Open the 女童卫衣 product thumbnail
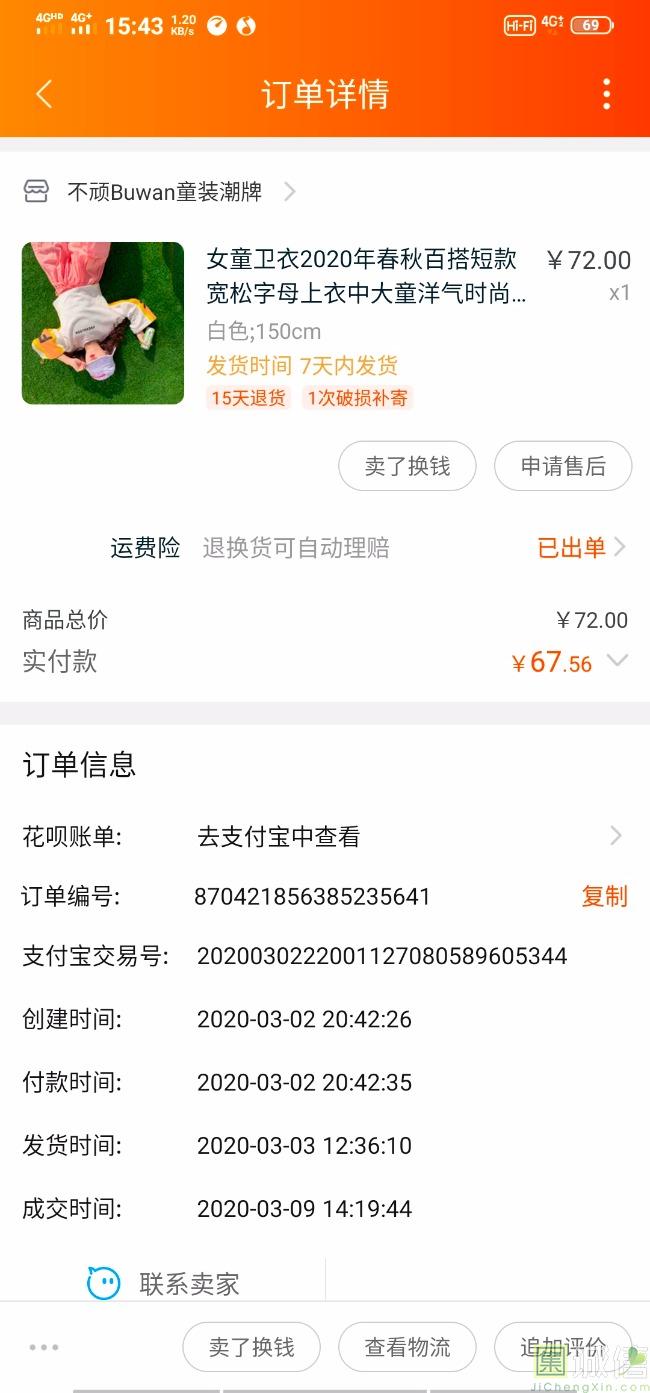 click(x=103, y=323)
